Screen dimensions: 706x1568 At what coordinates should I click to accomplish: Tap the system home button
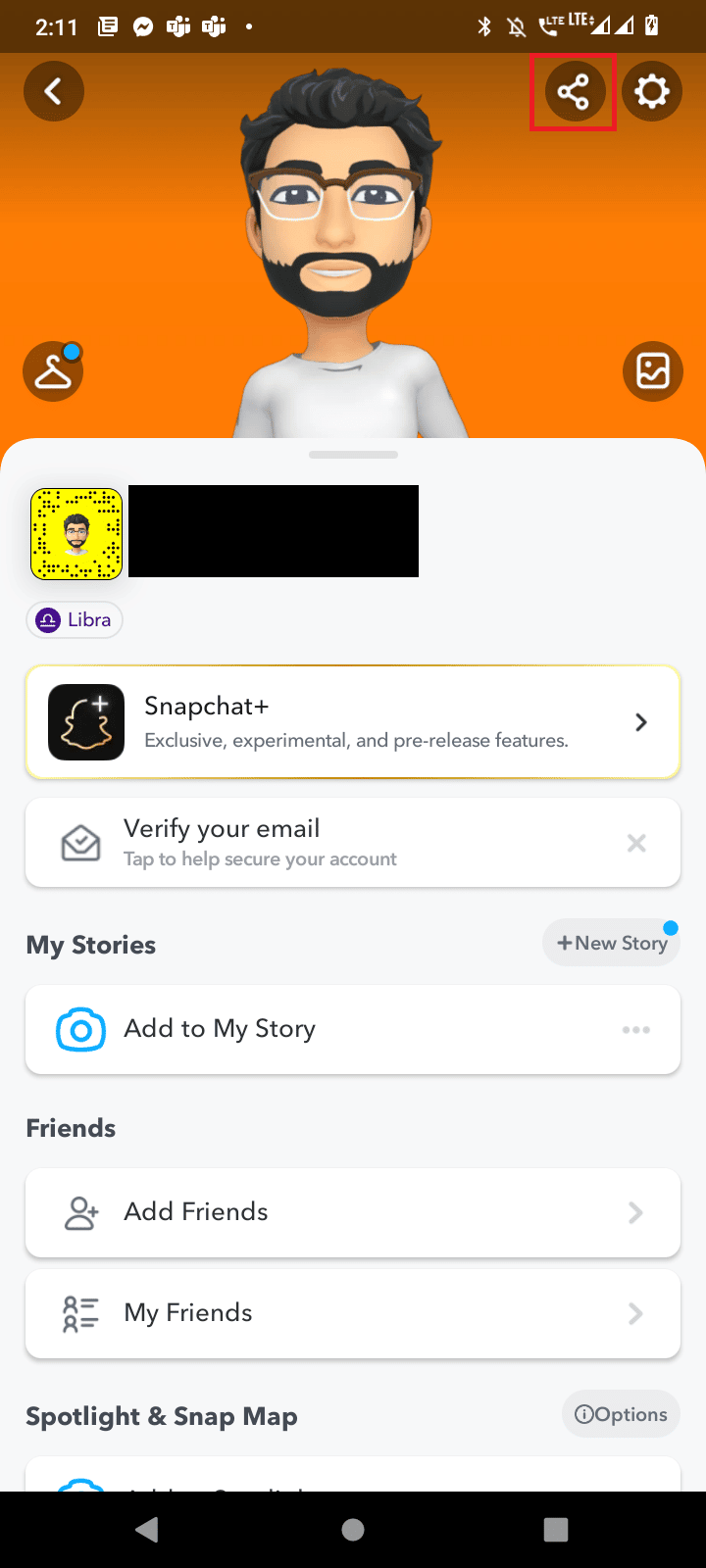point(353,1530)
